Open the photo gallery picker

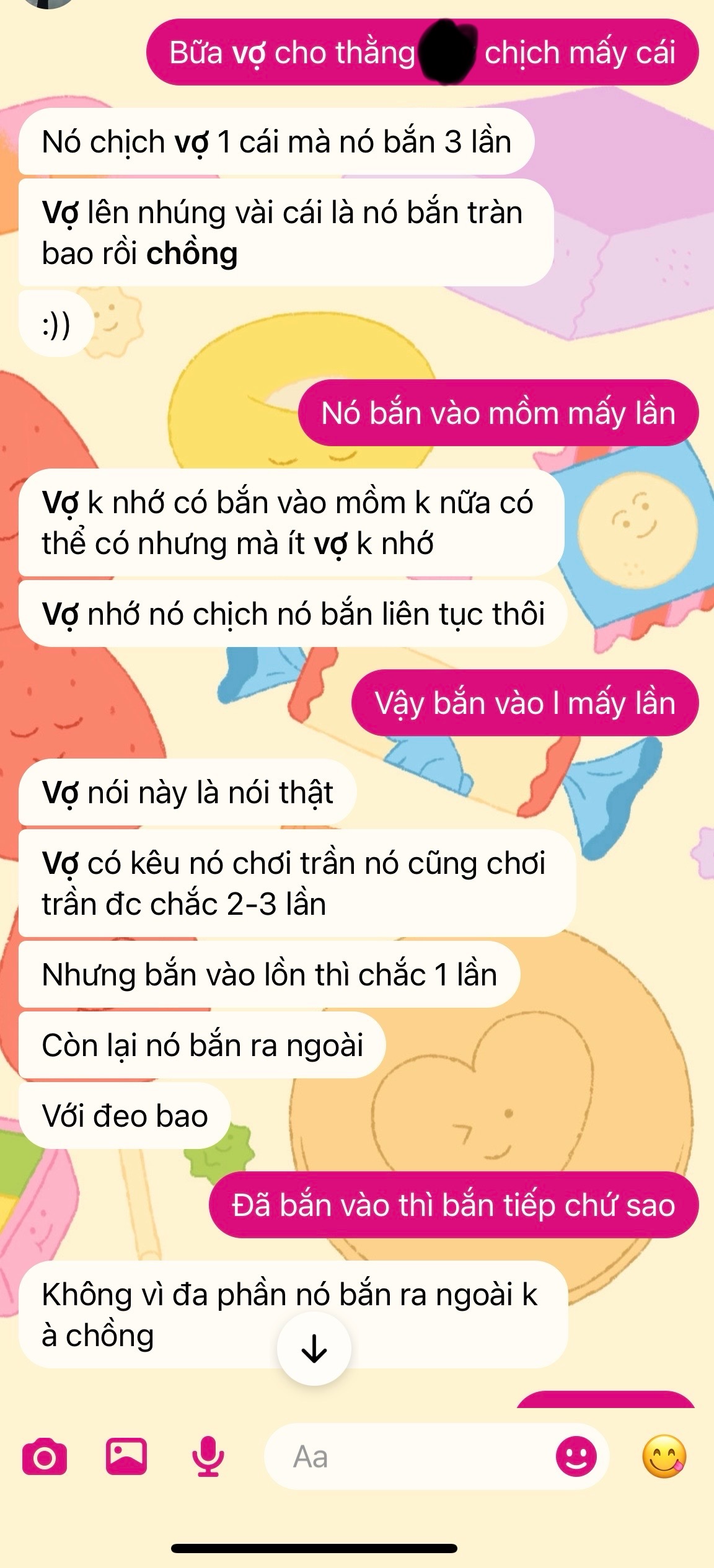click(126, 1456)
